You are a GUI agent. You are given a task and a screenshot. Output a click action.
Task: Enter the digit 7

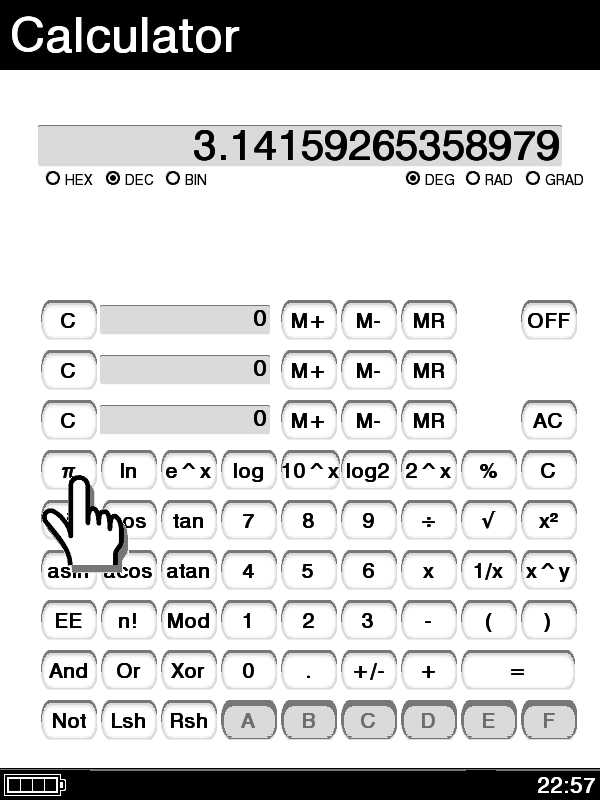(248, 521)
